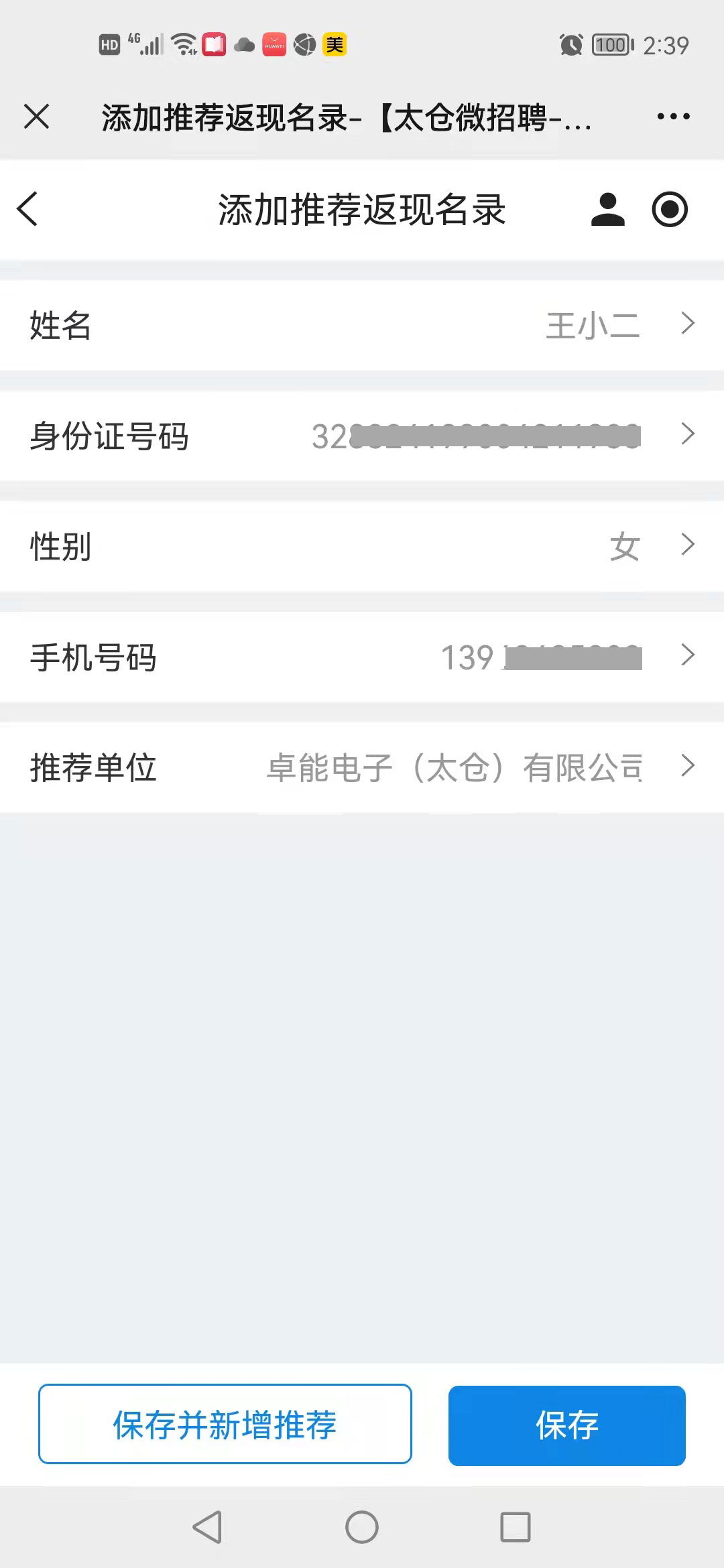Image resolution: width=724 pixels, height=1568 pixels.
Task: Go back using the page's back arrow
Action: [x=27, y=209]
